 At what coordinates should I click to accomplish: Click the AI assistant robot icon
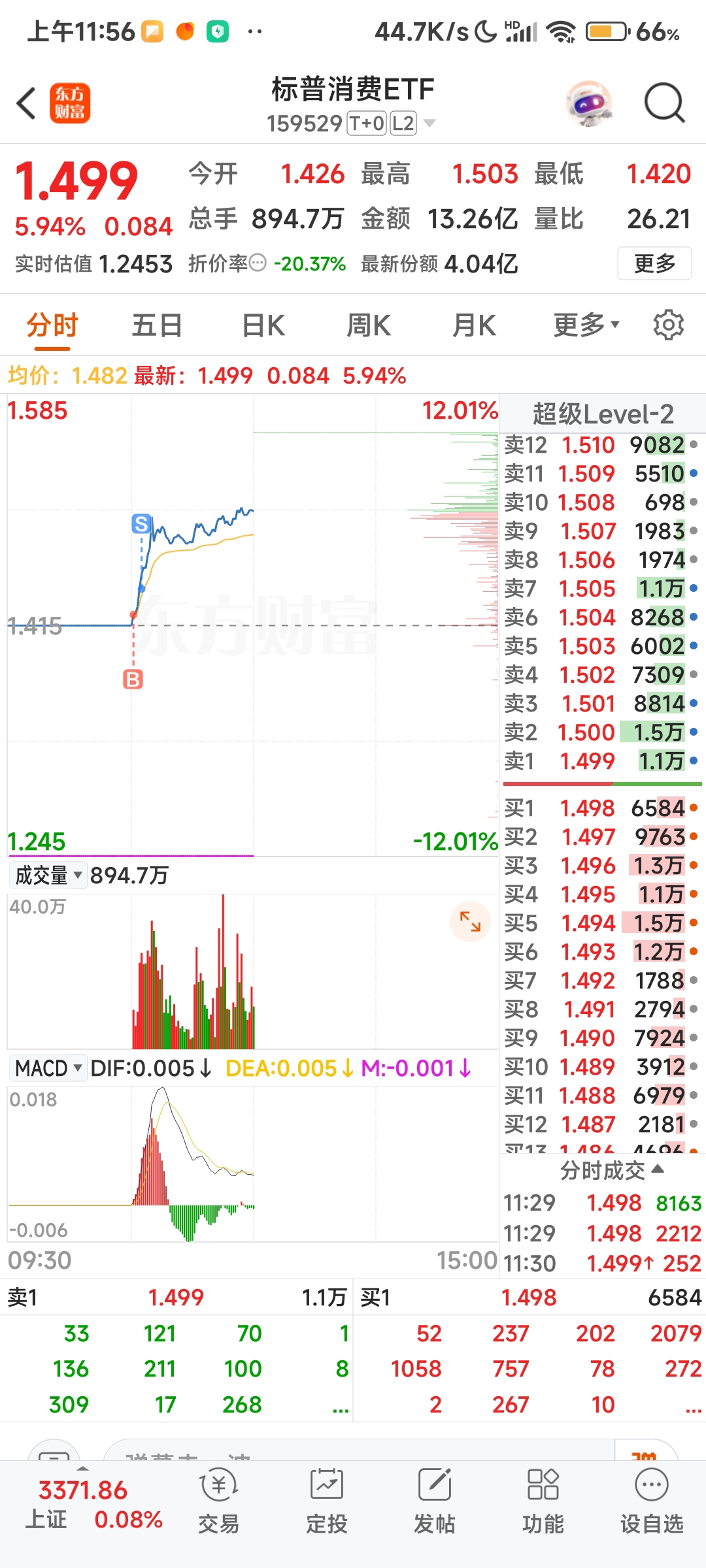coord(589,103)
